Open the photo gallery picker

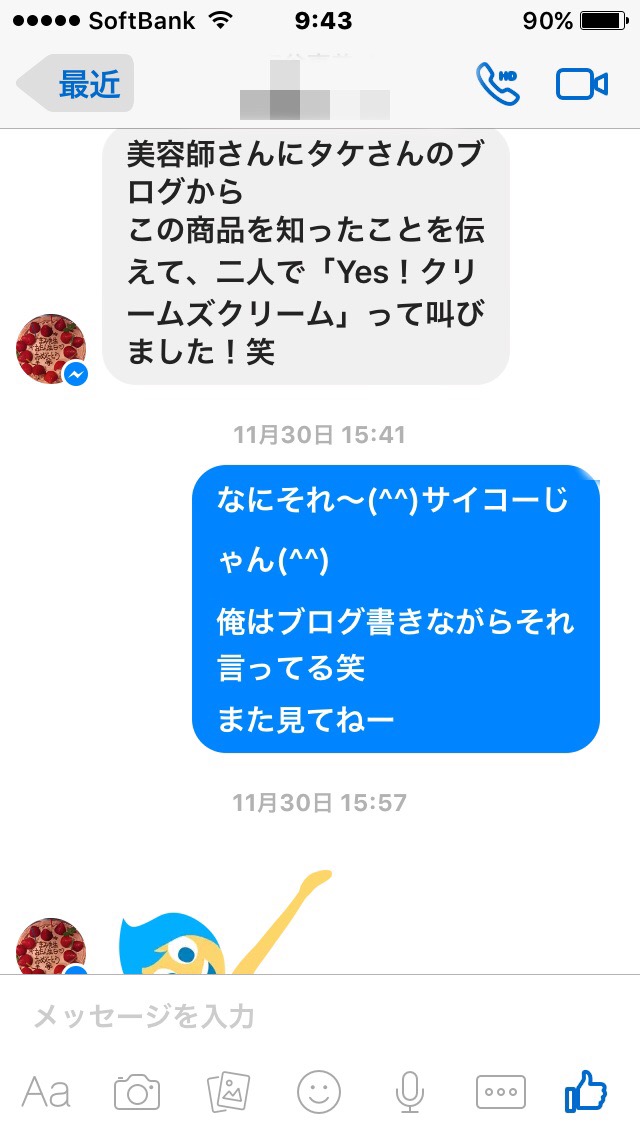[228, 1092]
